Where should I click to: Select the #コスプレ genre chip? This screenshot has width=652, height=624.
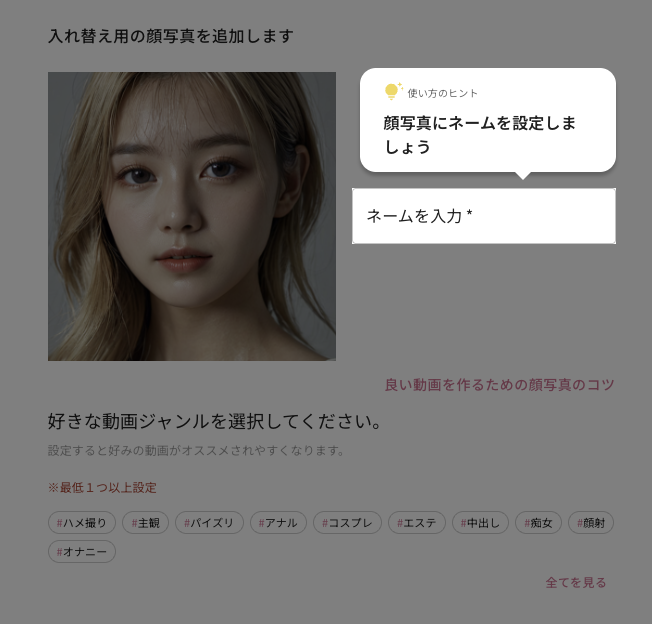coord(348,522)
